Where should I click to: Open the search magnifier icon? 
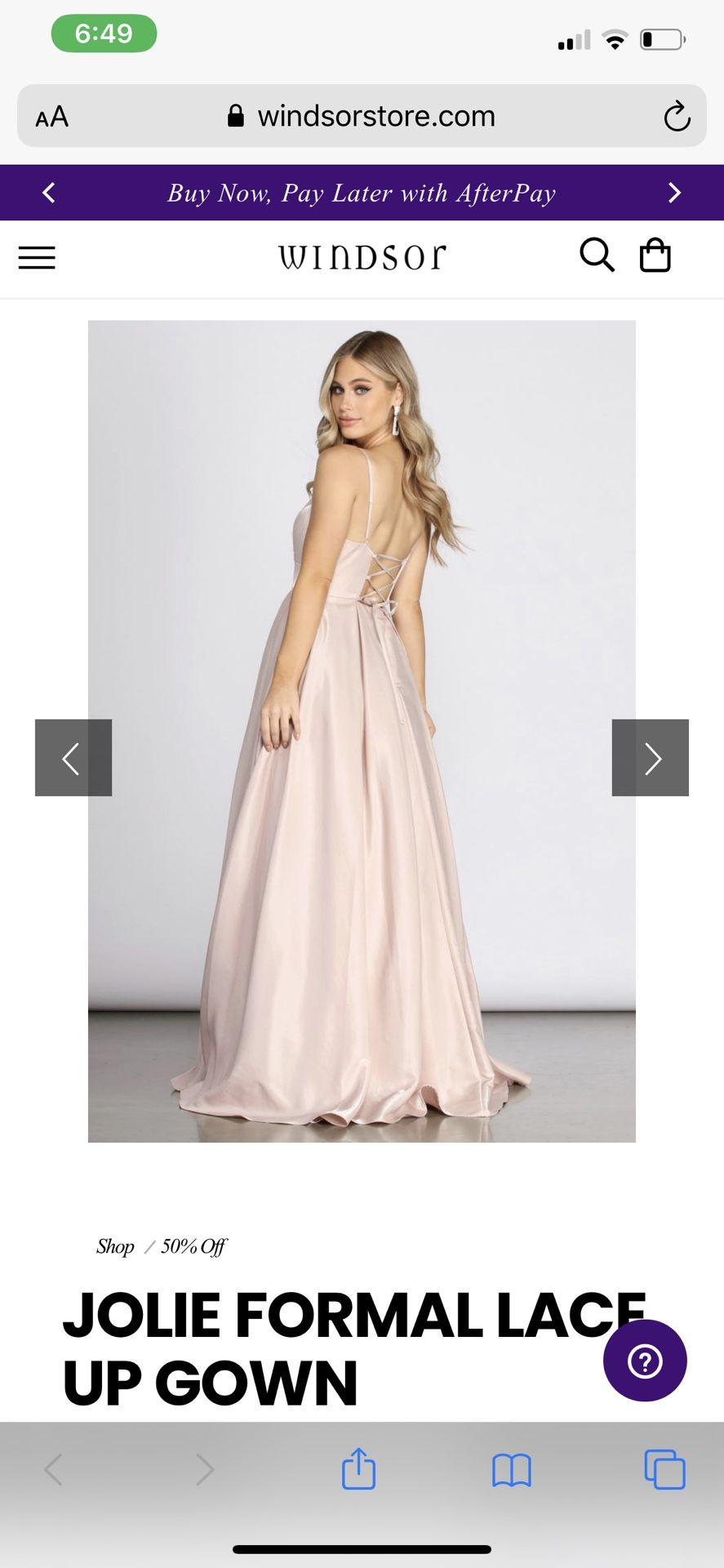[597, 256]
